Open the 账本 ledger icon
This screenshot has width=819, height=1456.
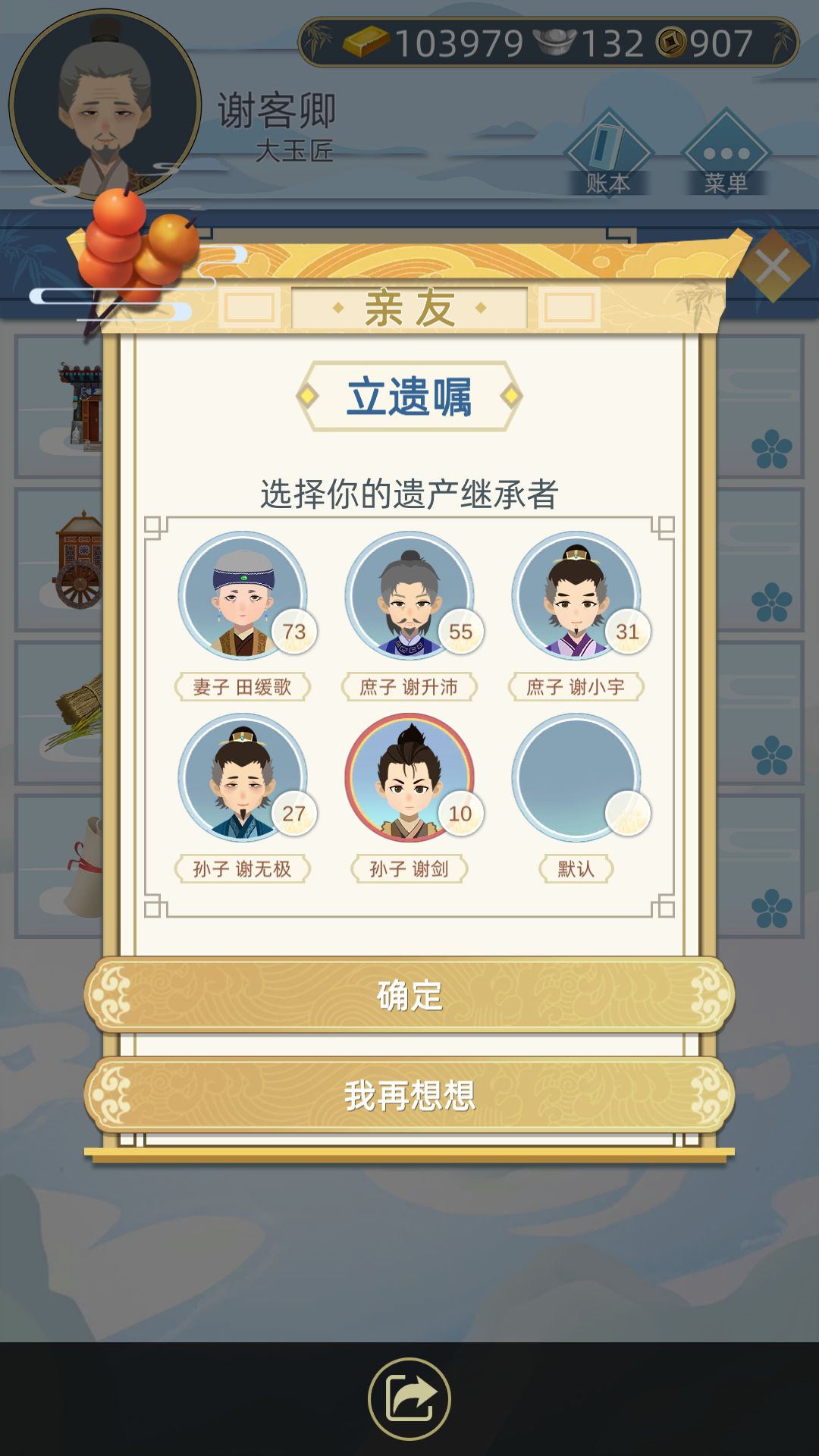click(x=607, y=152)
